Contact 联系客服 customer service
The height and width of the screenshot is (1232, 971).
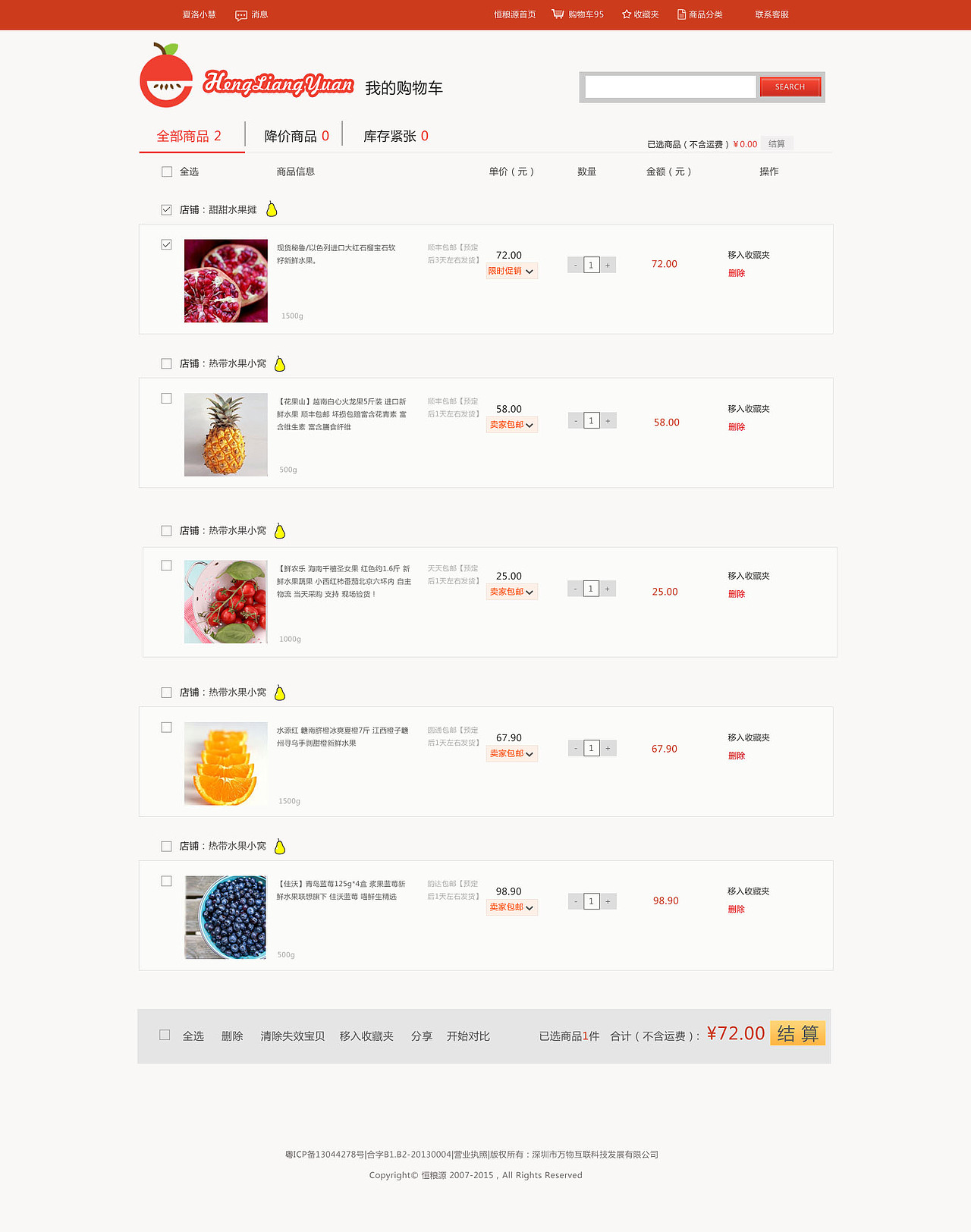(772, 14)
